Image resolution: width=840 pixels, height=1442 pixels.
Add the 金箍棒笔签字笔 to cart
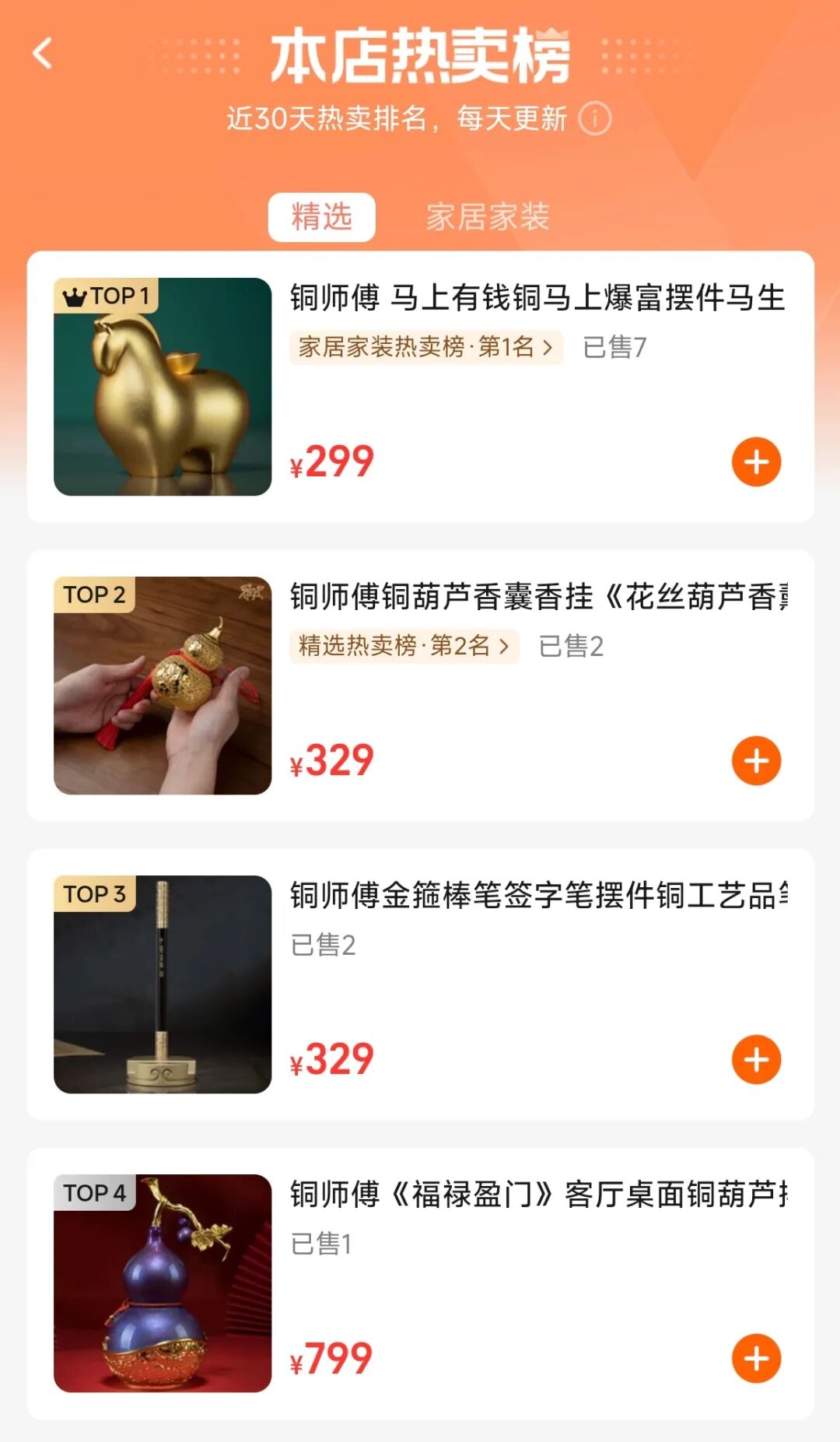pyautogui.click(x=756, y=1060)
